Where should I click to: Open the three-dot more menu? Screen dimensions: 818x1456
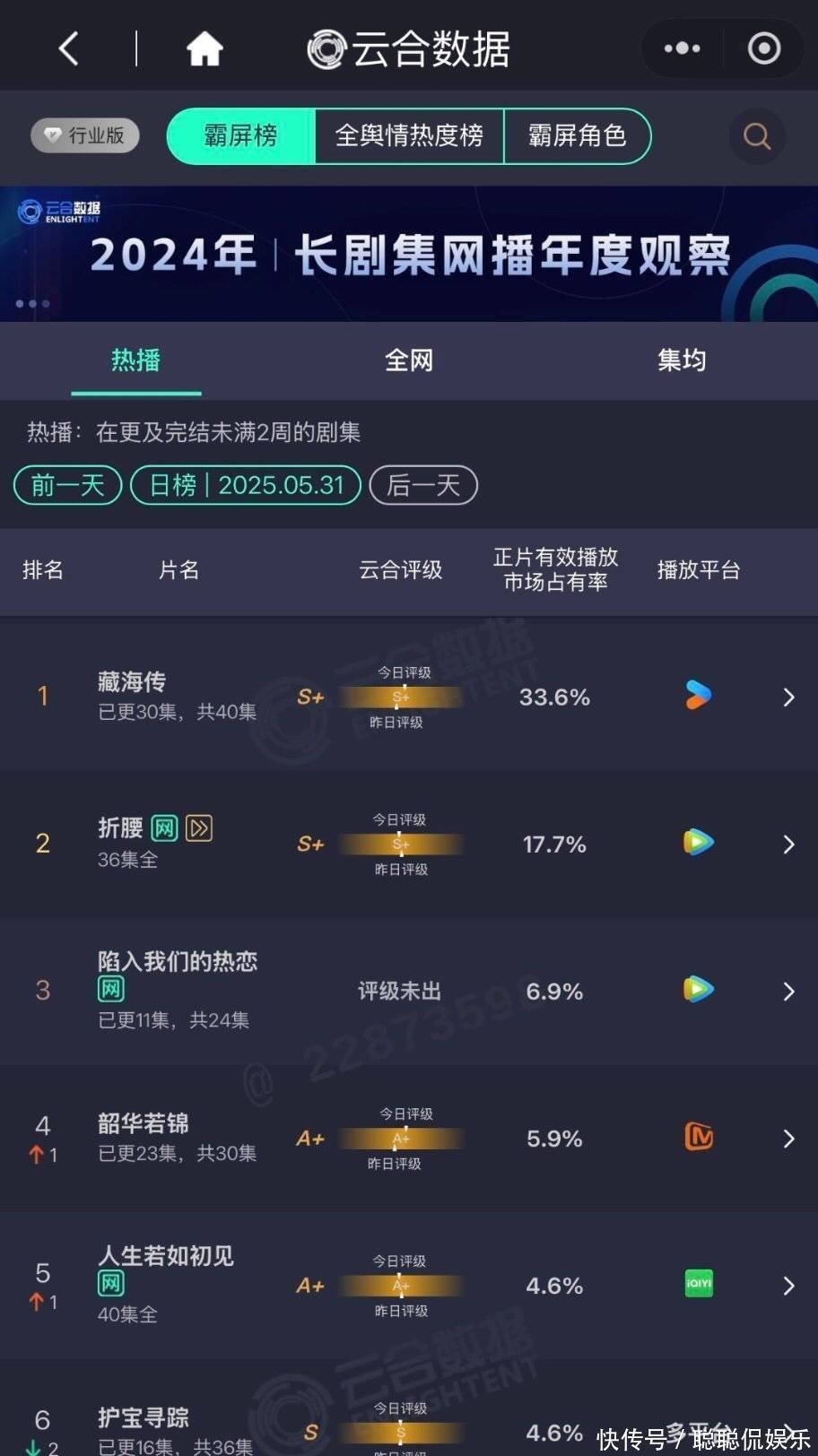click(682, 48)
